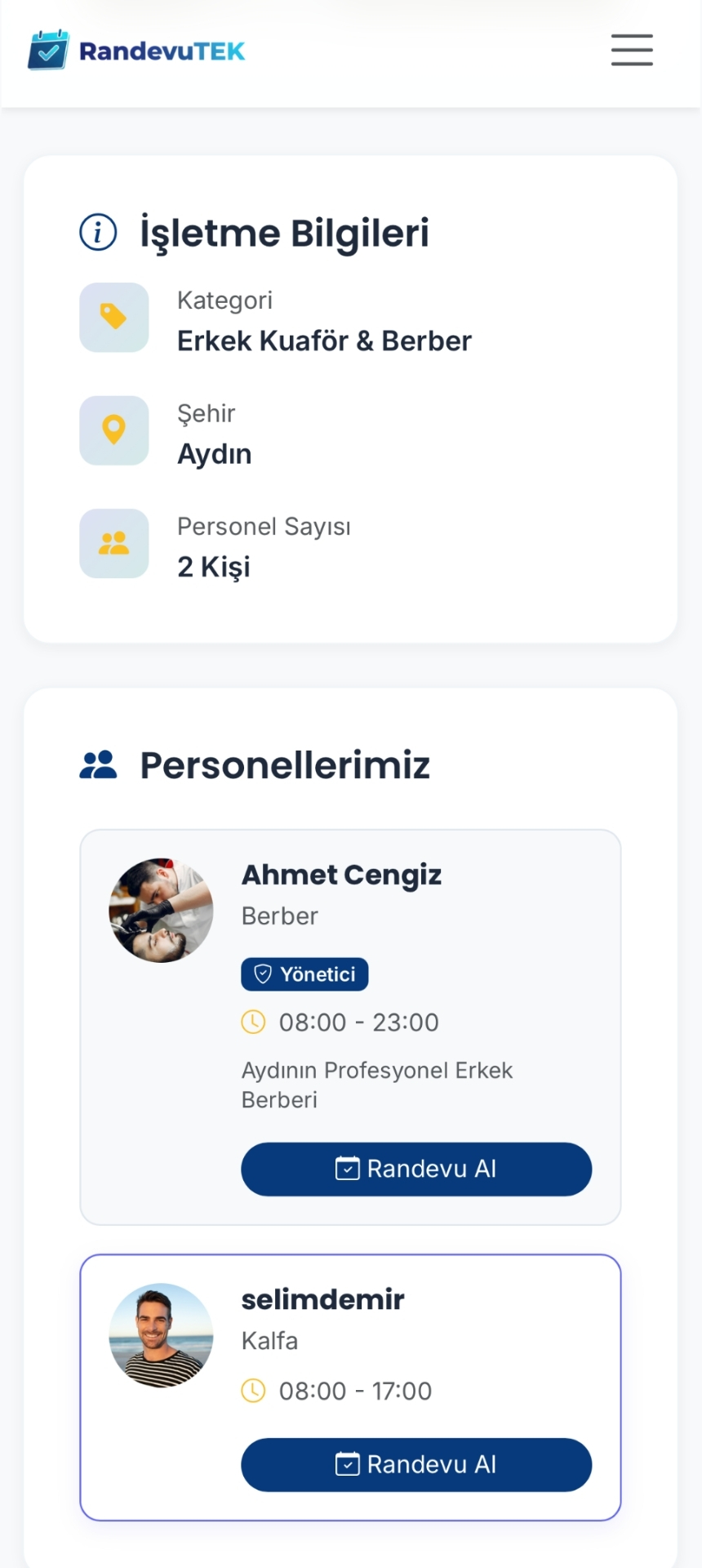Screen dimensions: 702x1568
Task: Select selimdemir's name heading
Action: point(322,1299)
